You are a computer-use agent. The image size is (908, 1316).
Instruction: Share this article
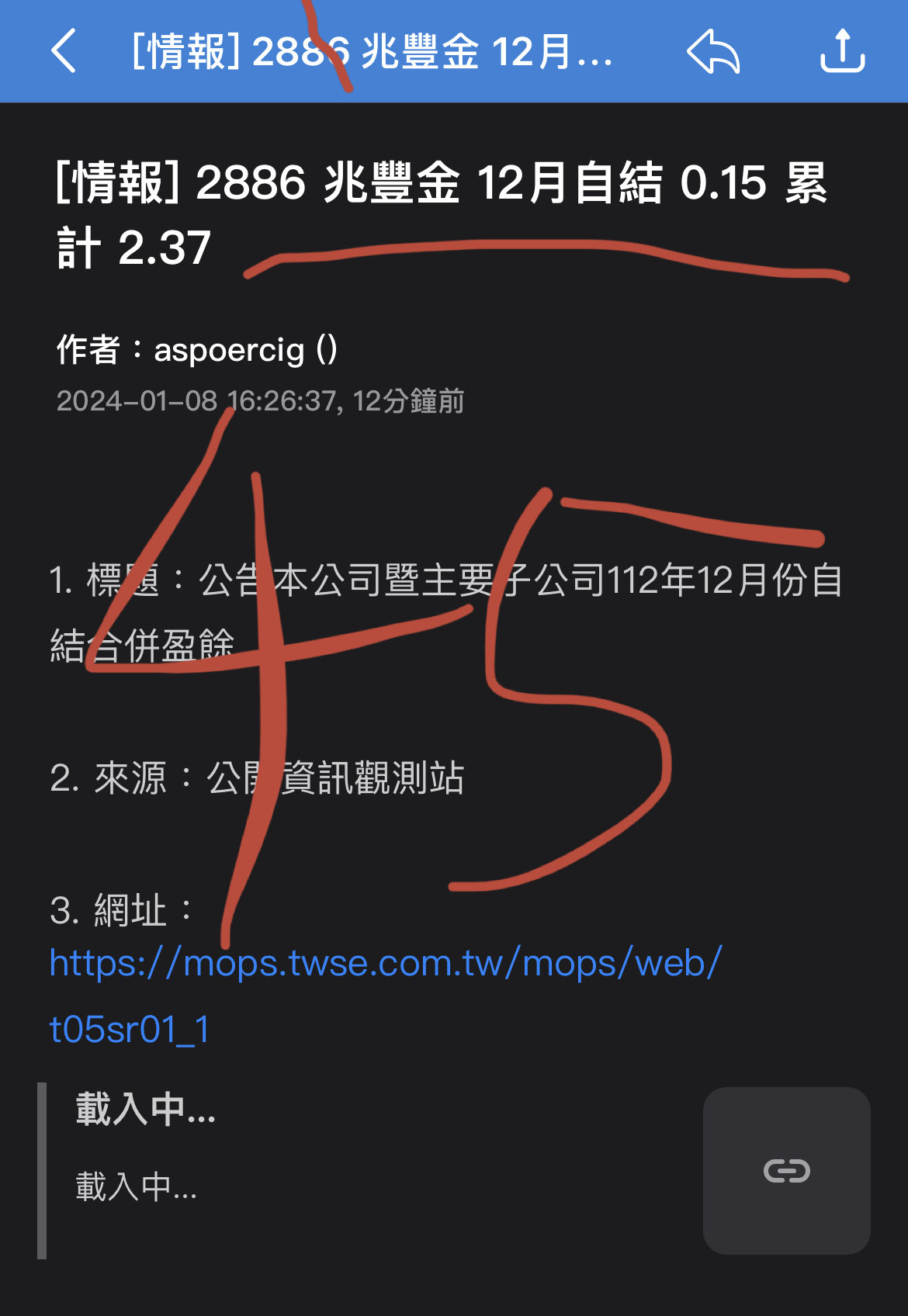click(x=842, y=51)
